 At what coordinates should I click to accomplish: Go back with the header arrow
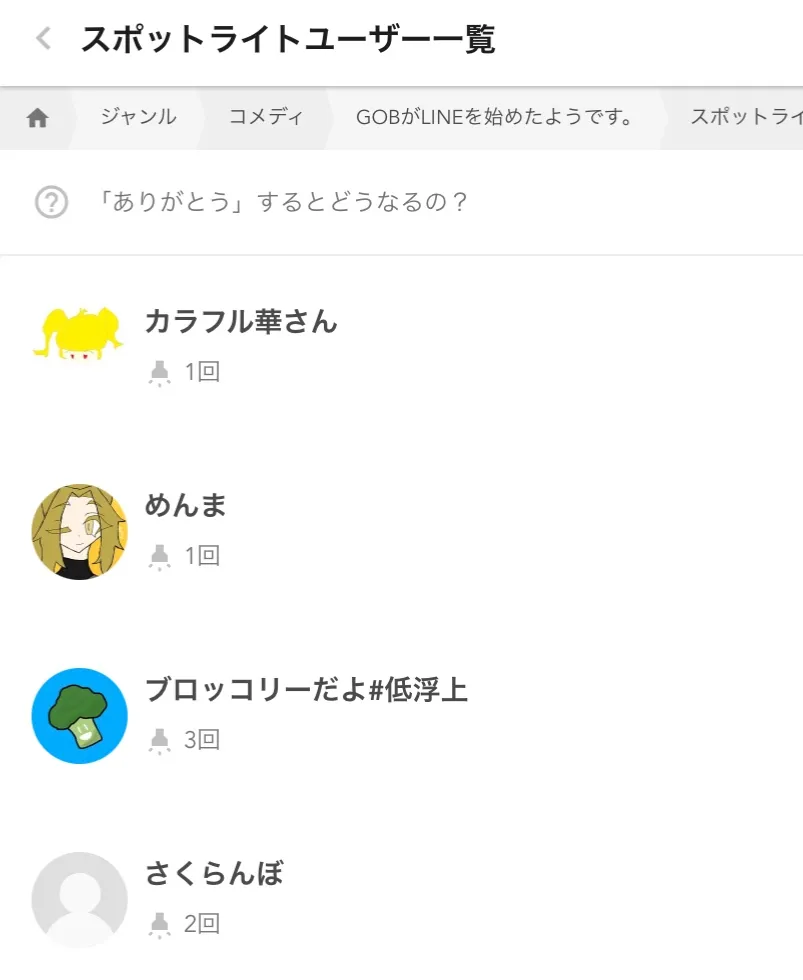[43, 40]
